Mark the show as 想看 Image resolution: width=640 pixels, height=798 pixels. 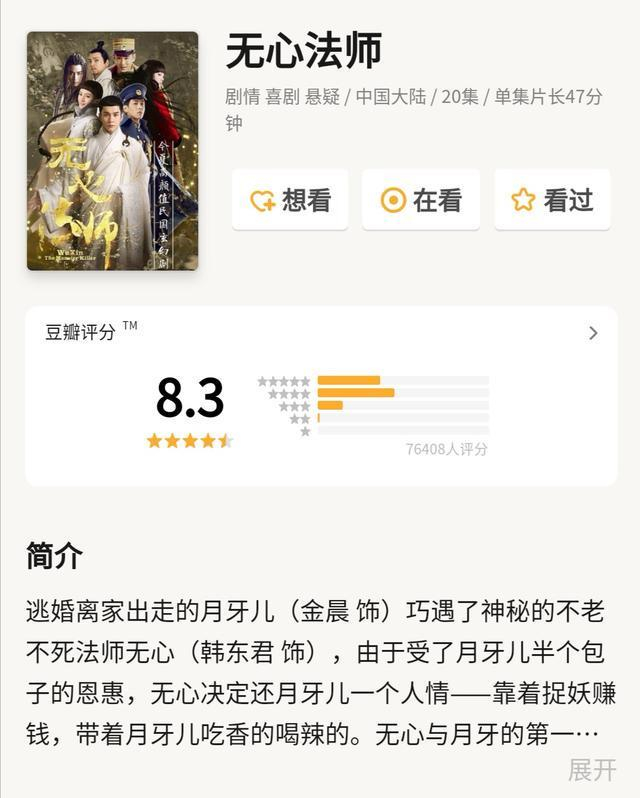[290, 200]
